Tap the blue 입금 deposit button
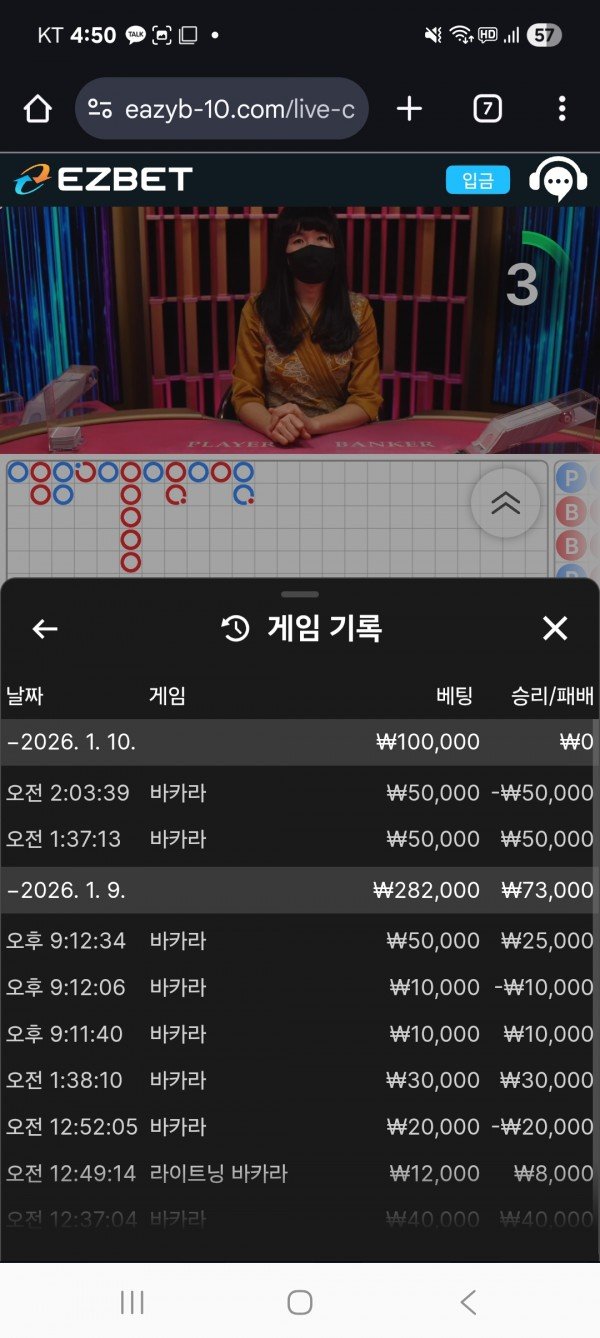 (x=477, y=180)
